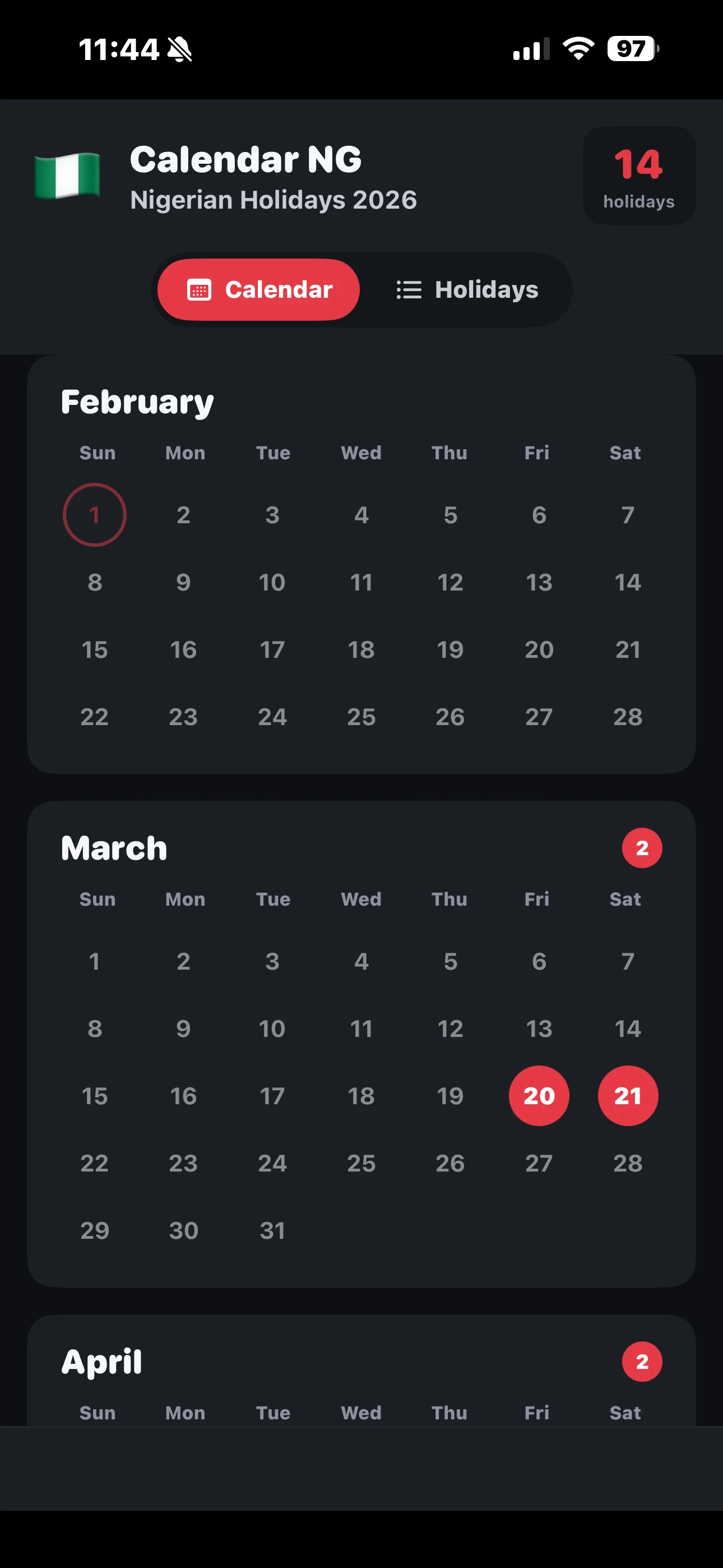Switch to the Calendar tab
Image resolution: width=723 pixels, height=1568 pixels.
(x=258, y=290)
